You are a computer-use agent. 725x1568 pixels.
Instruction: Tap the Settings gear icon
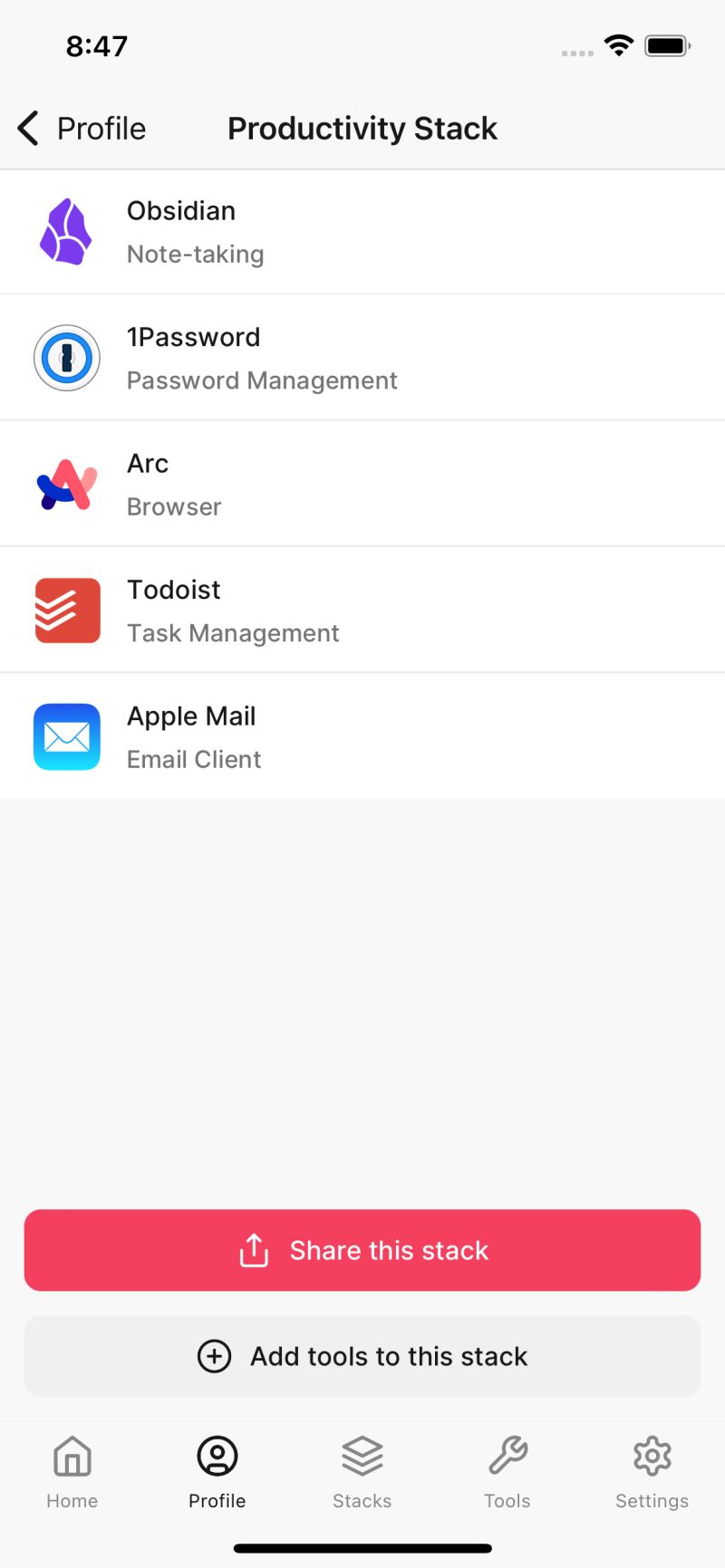tap(652, 1455)
